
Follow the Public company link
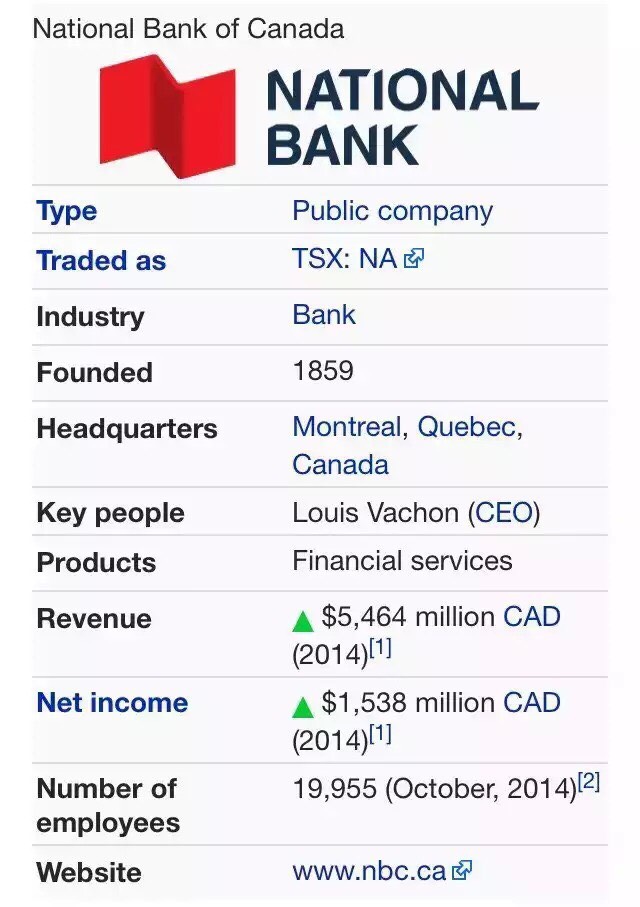[392, 211]
